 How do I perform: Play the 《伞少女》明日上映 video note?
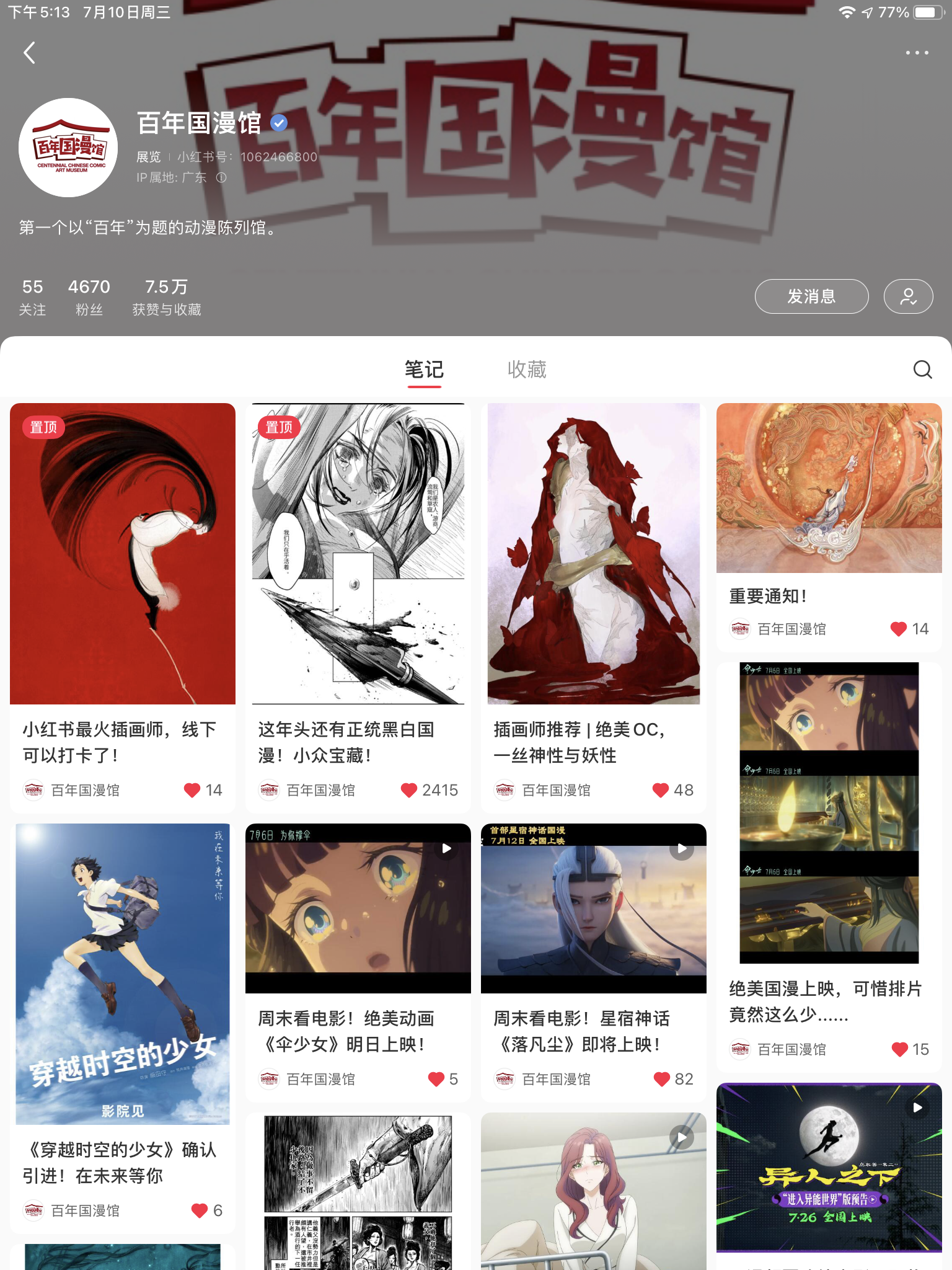pos(358,908)
